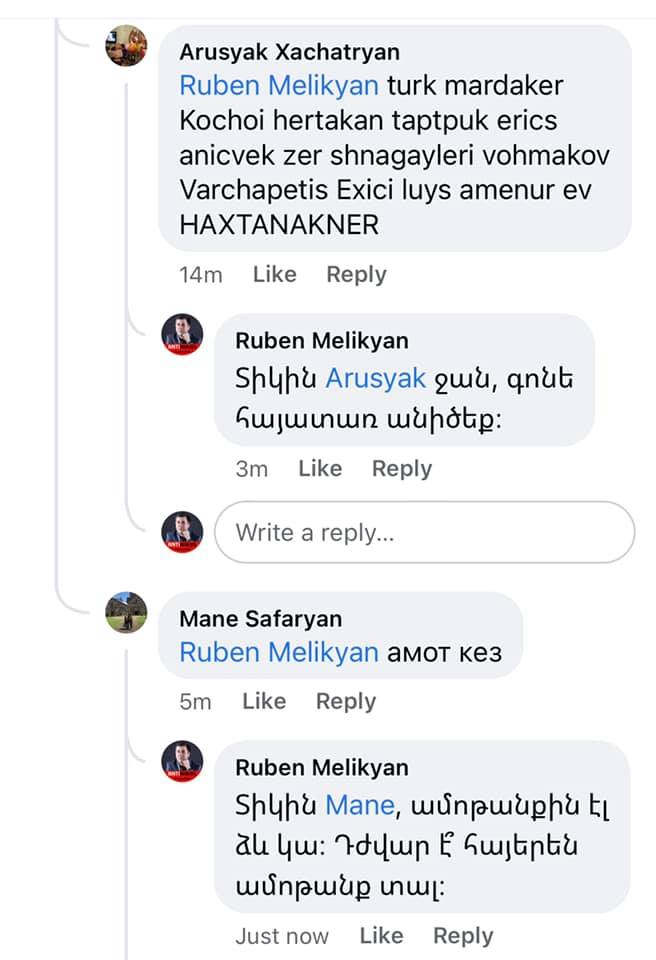Open Ruben Melikyan mention in Arusyak's comment
The image size is (656, 960).
click(279, 86)
